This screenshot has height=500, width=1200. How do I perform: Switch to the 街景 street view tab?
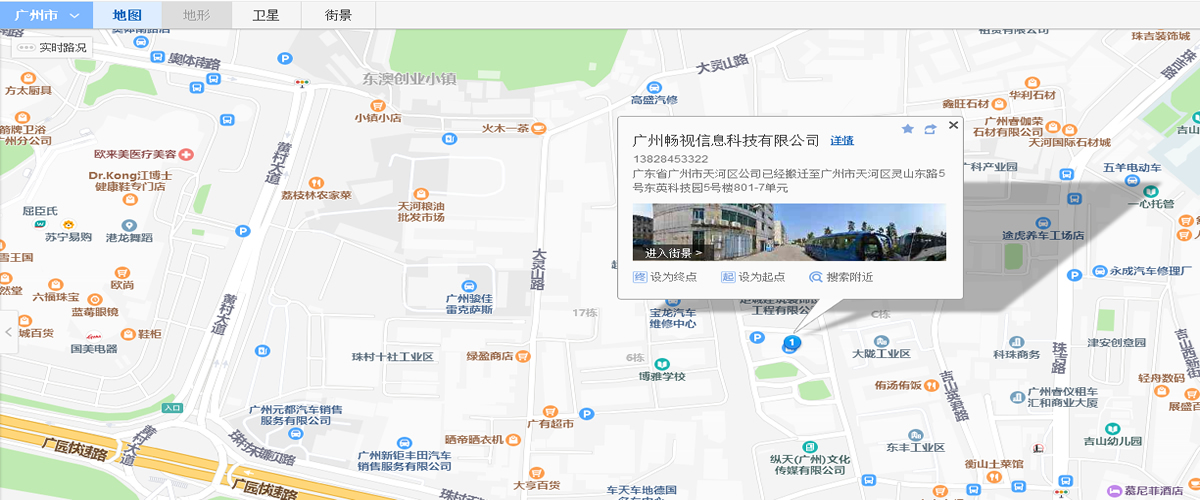(x=339, y=15)
